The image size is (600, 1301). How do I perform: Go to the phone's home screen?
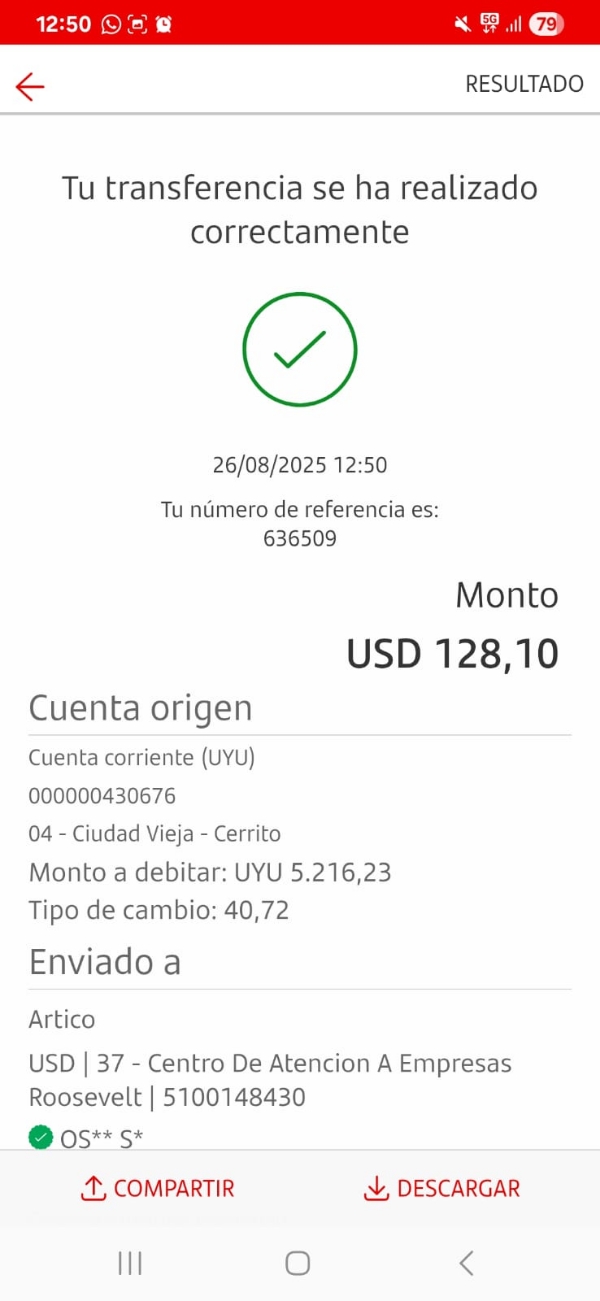click(298, 1263)
